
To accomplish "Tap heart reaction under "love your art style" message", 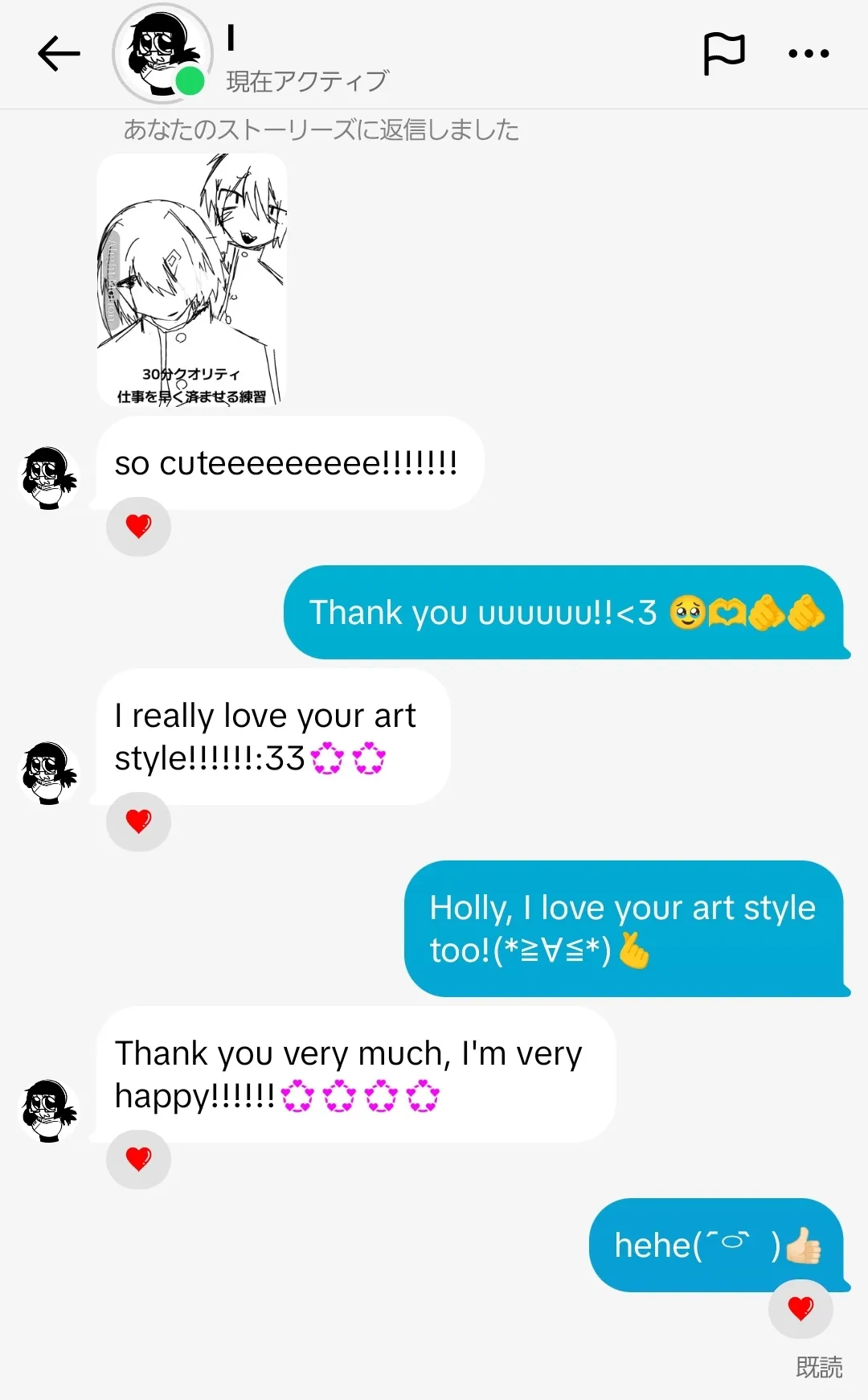I will [x=139, y=821].
